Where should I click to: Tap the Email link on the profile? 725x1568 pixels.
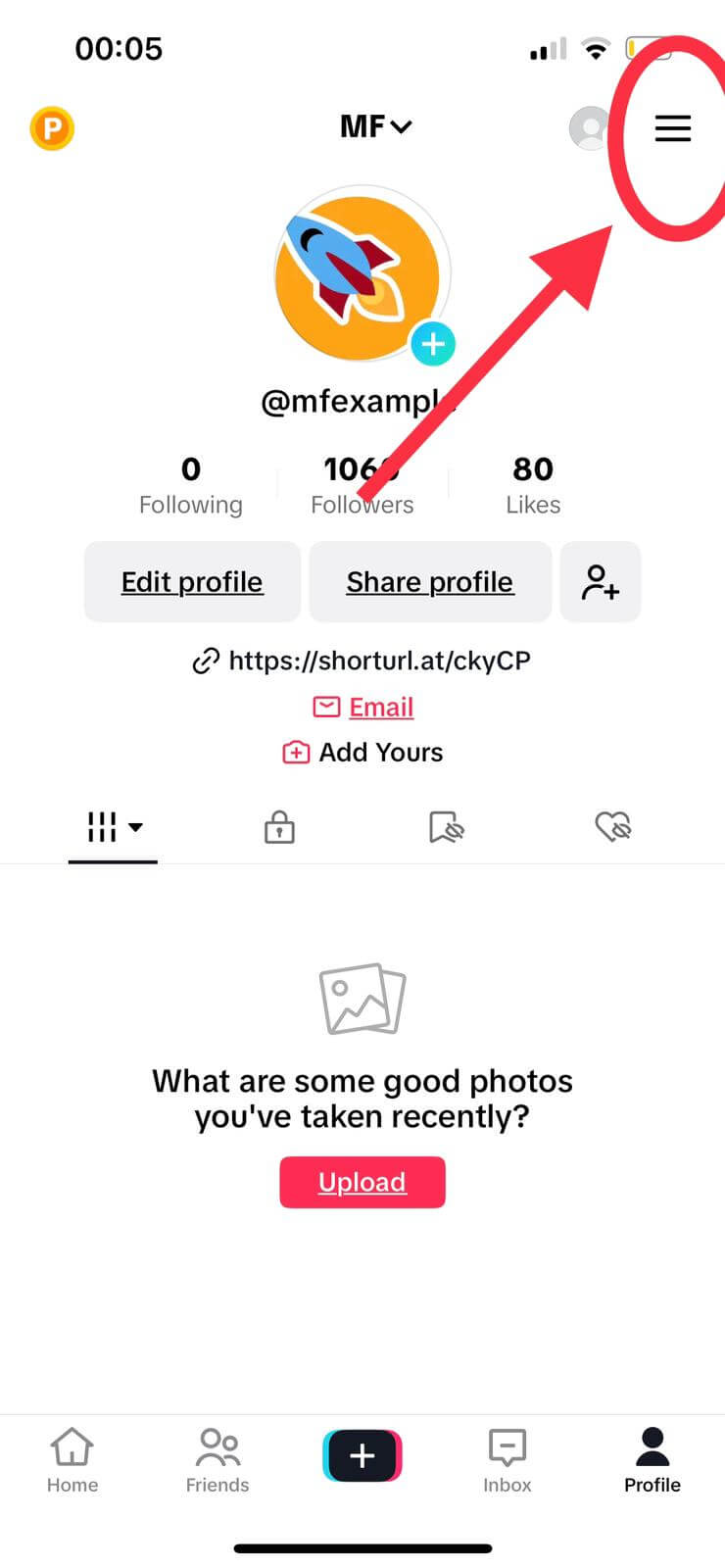coord(380,707)
